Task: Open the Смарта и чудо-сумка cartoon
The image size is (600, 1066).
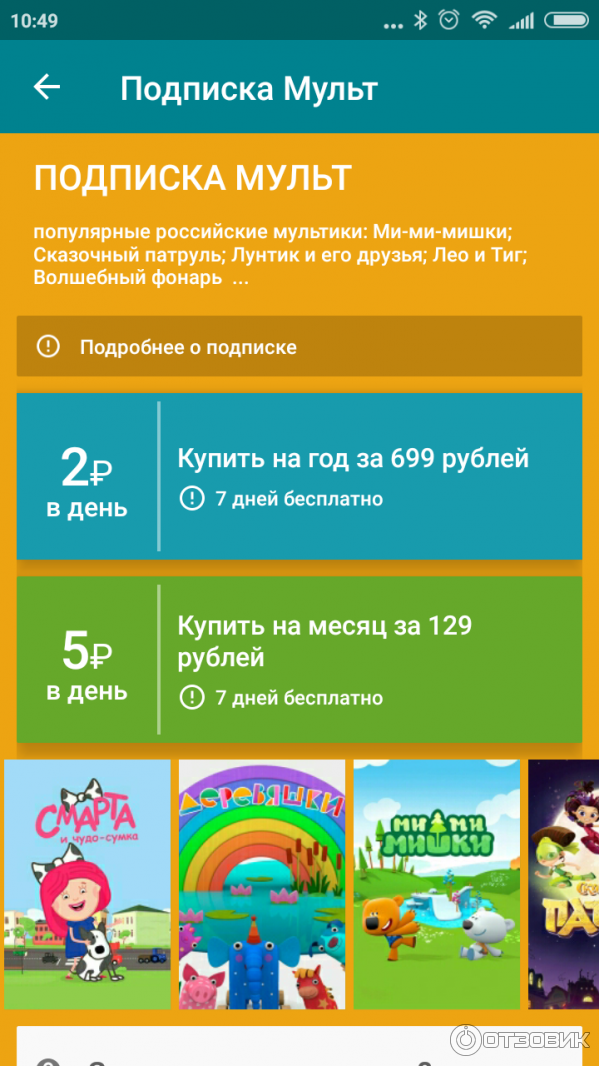Action: [88, 885]
